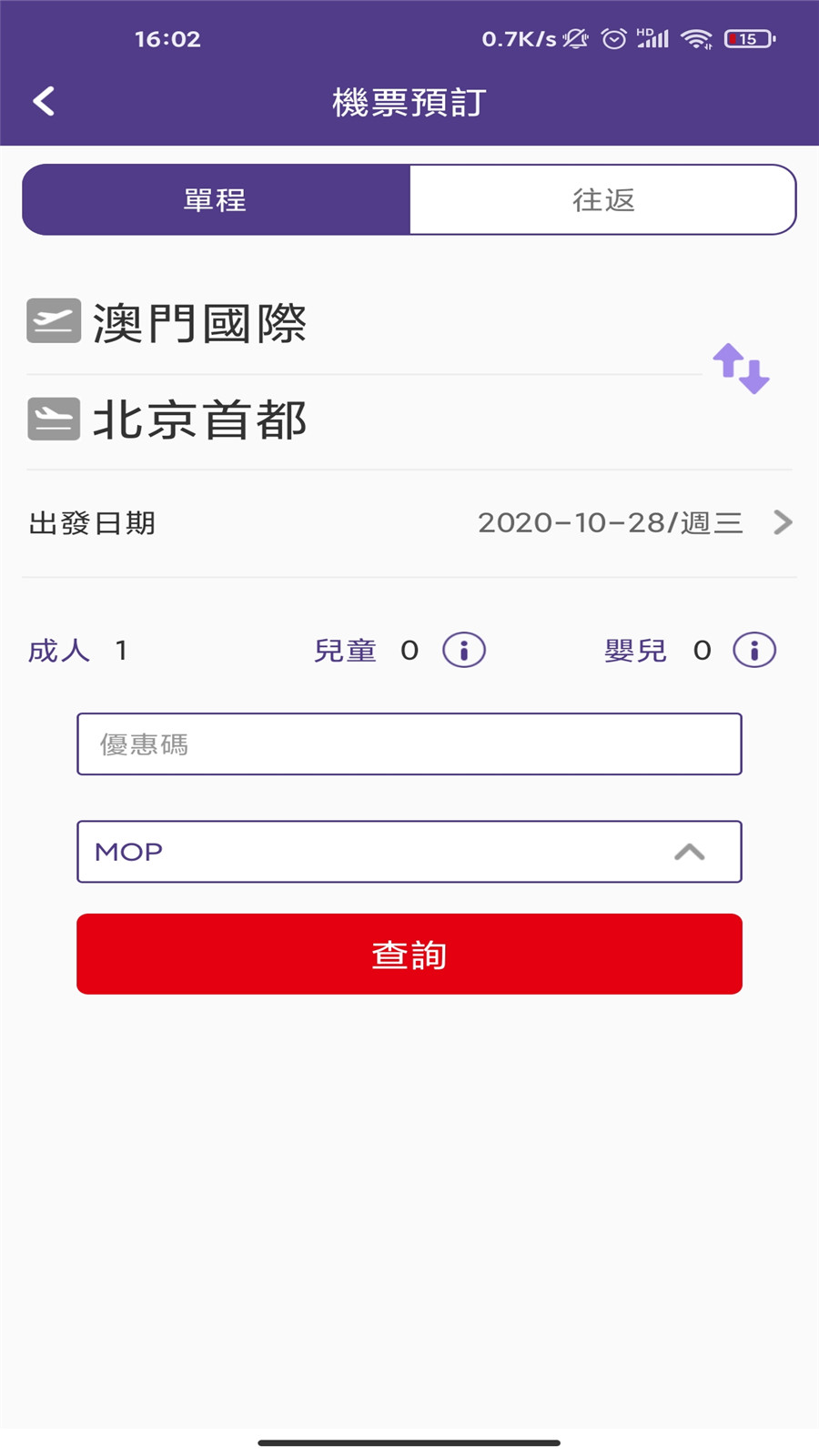The image size is (819, 1456).
Task: Tap the swap airports arrows icon
Action: coord(740,369)
